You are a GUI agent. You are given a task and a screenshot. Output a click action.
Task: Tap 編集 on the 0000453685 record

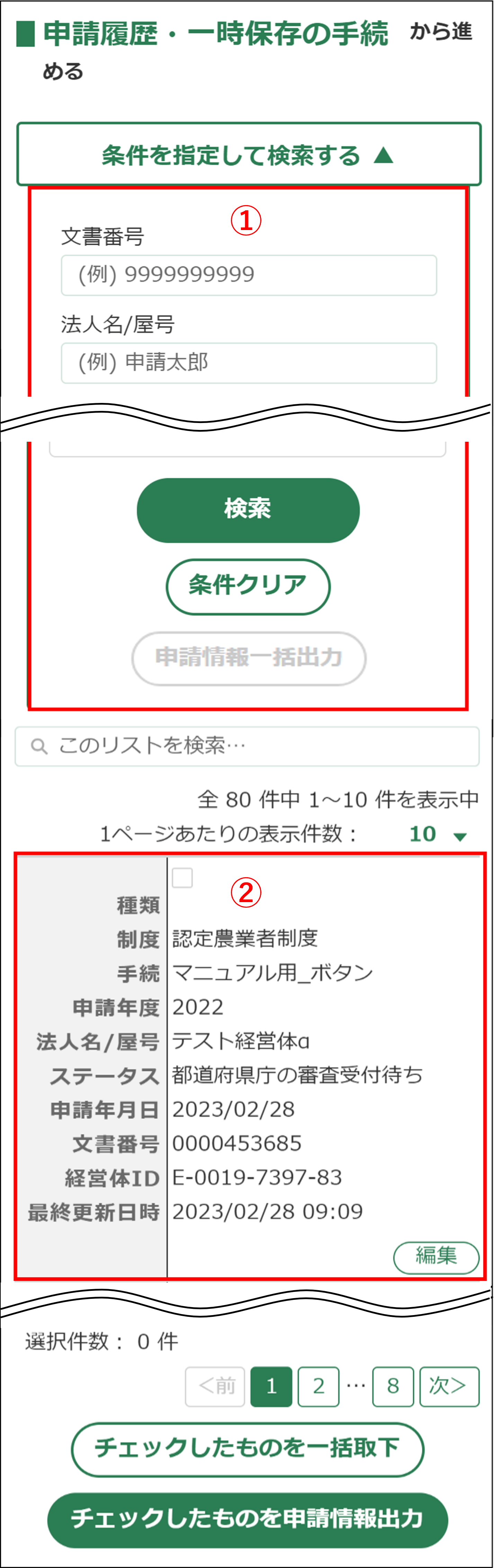coord(435,1256)
